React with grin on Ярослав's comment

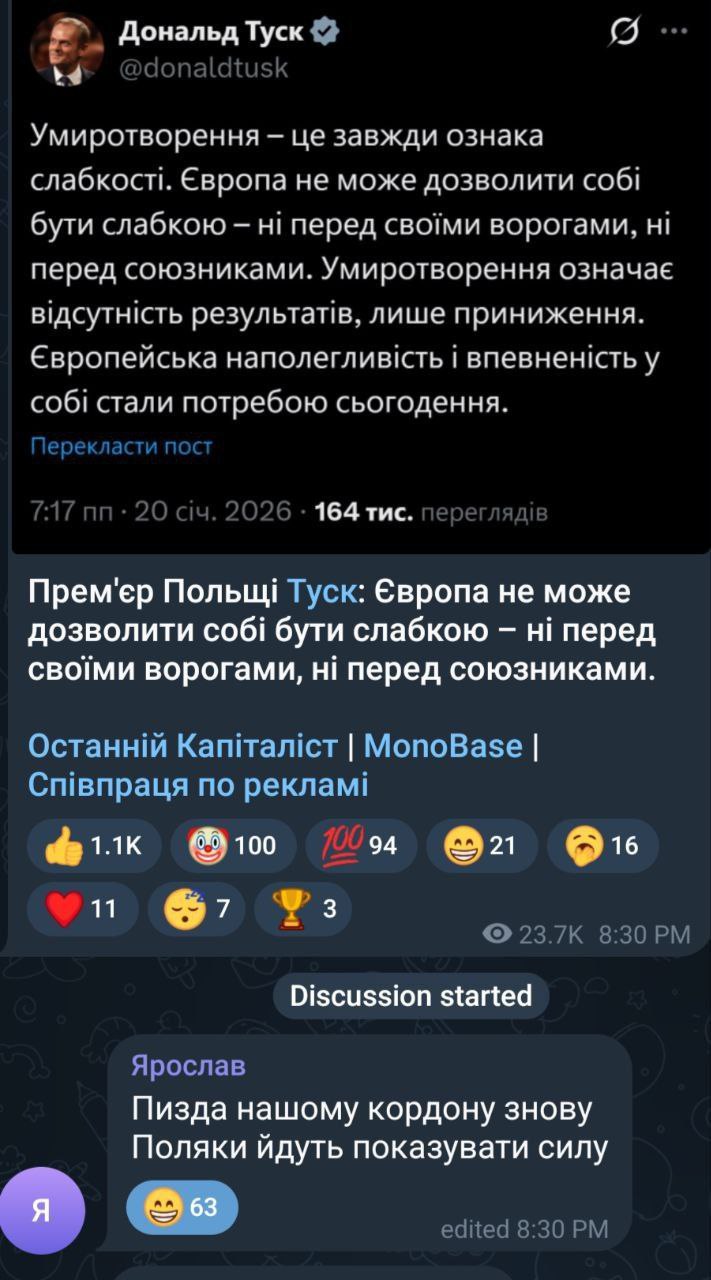181,1207
